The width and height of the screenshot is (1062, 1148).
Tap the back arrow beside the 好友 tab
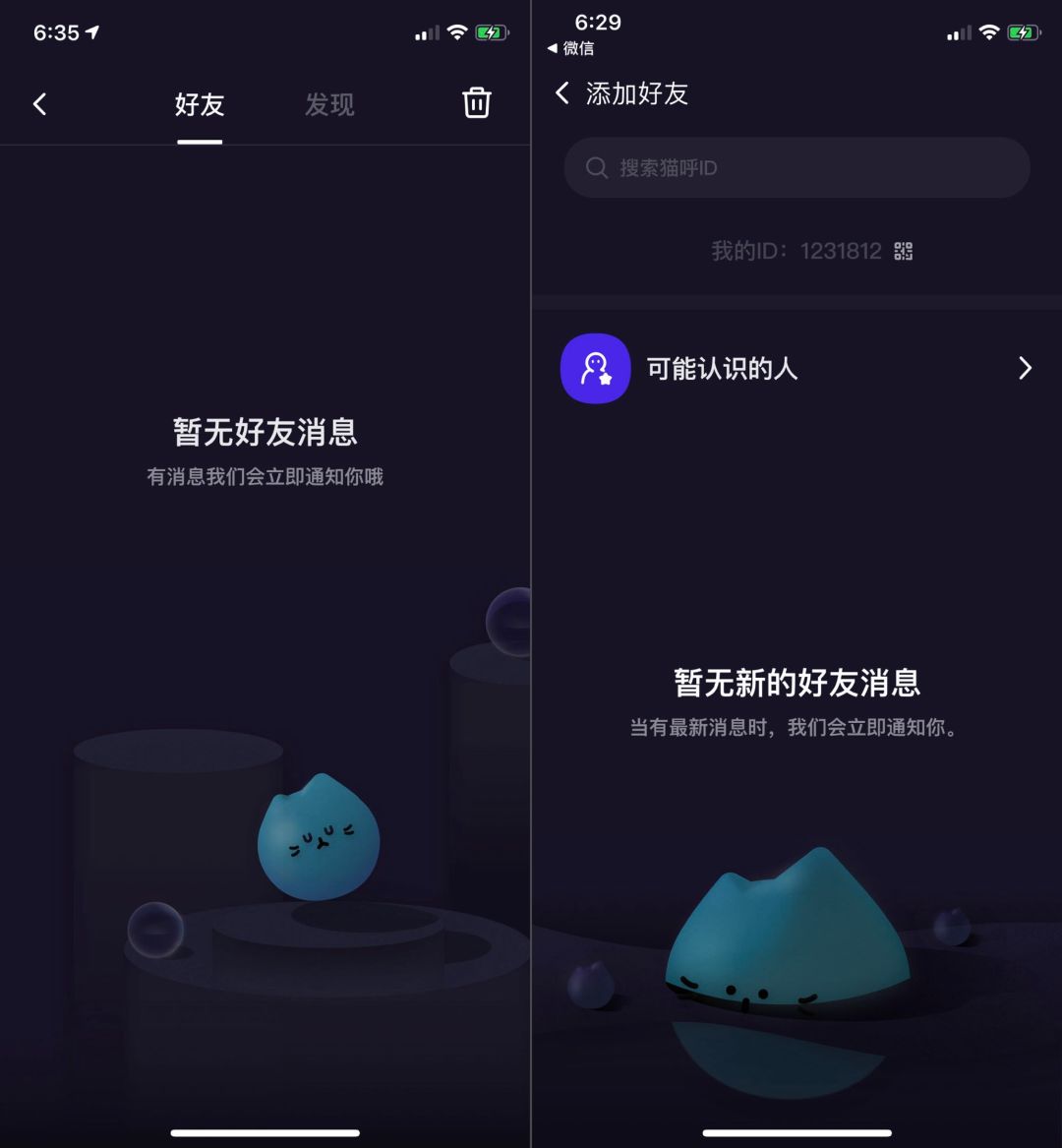(40, 104)
